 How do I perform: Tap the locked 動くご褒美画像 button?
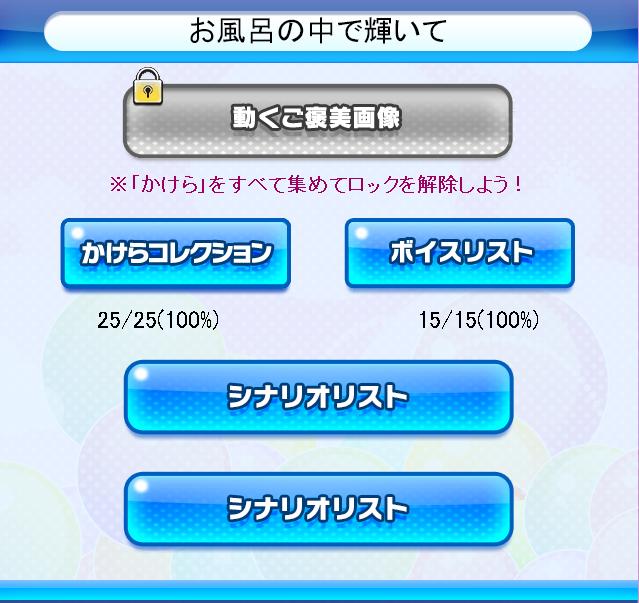tap(317, 120)
